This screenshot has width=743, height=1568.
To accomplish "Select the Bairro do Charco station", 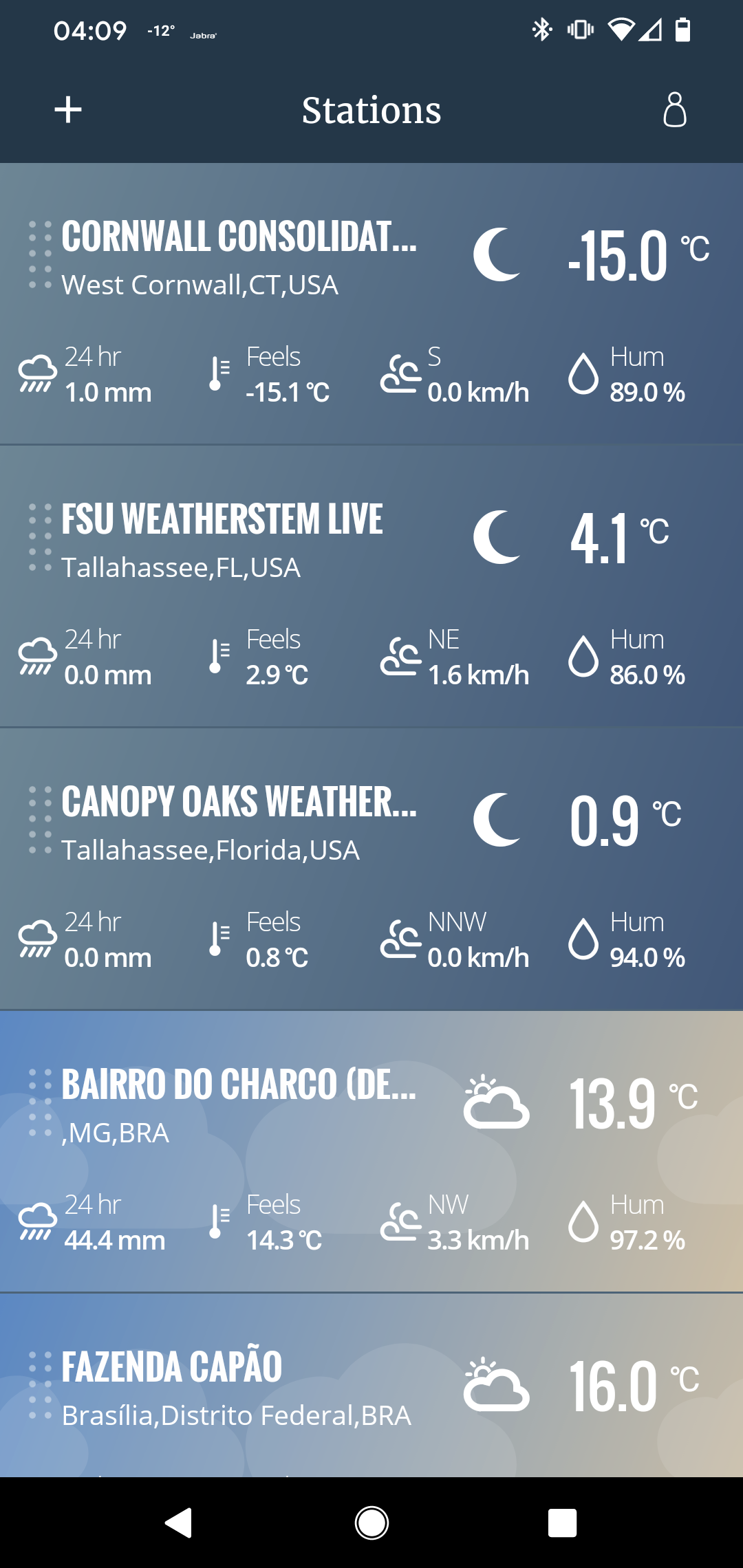I will point(371,1152).
